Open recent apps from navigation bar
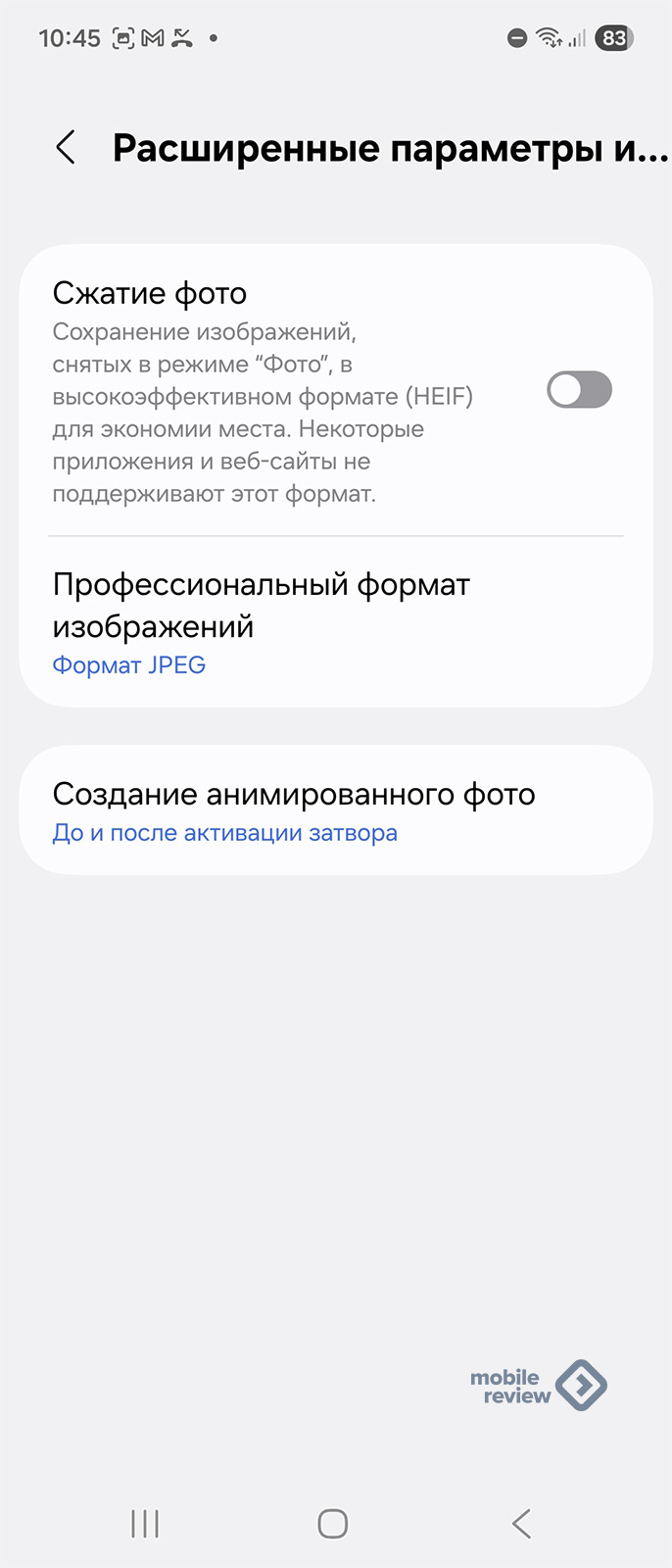The width and height of the screenshot is (672, 1568). [145, 1523]
